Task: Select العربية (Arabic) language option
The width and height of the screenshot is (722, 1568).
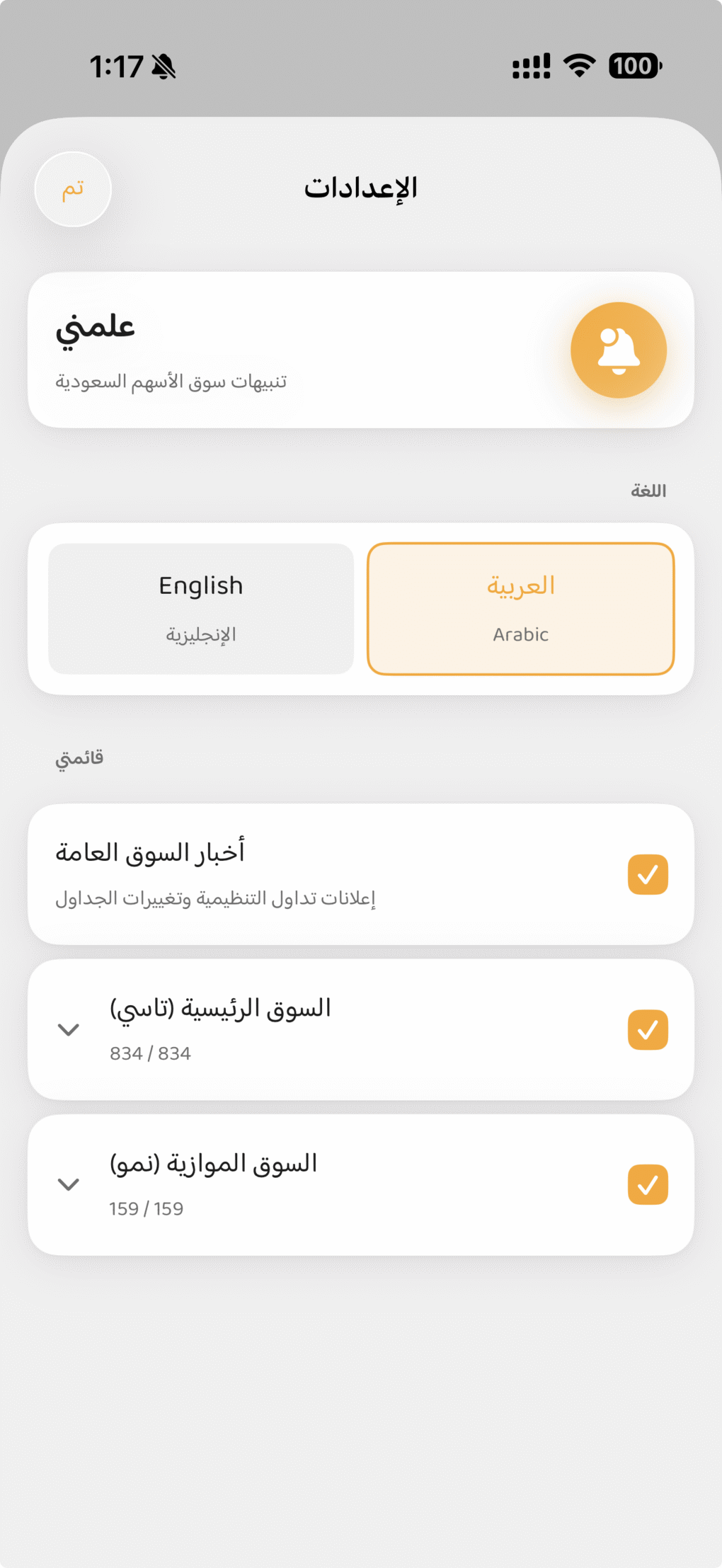Action: click(x=520, y=609)
